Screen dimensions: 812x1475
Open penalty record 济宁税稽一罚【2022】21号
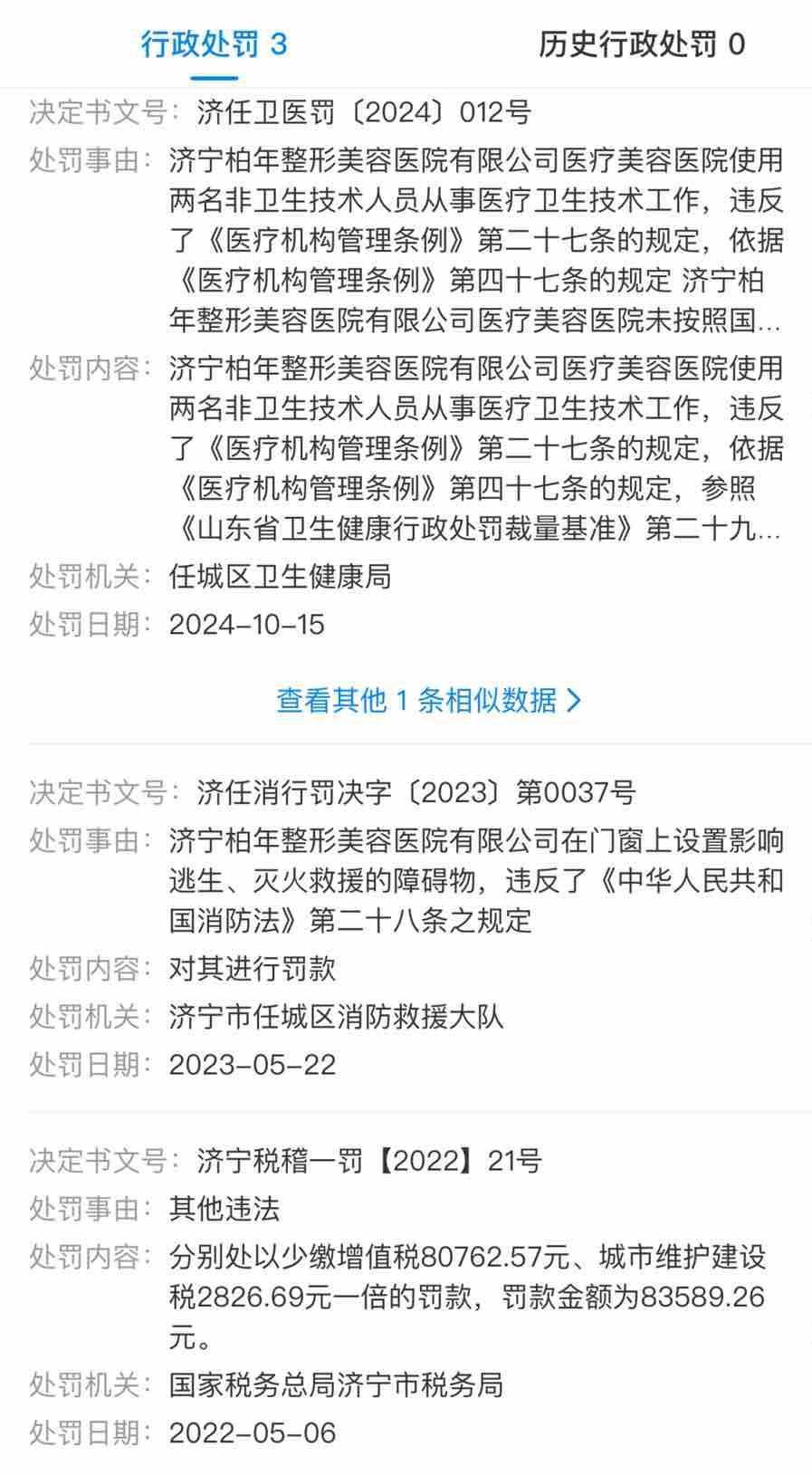pyautogui.click(x=406, y=1296)
